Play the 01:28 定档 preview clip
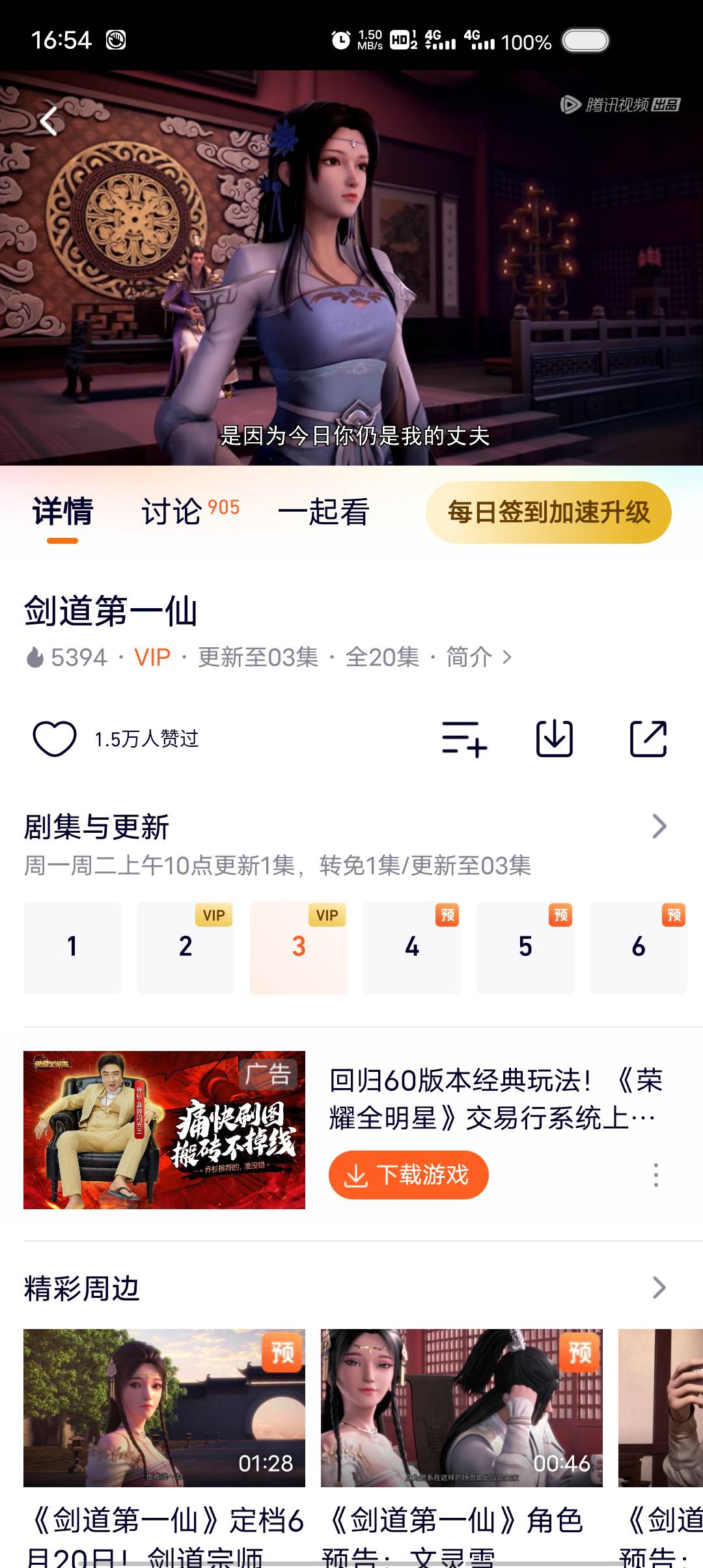703x1568 pixels. pos(164,1408)
